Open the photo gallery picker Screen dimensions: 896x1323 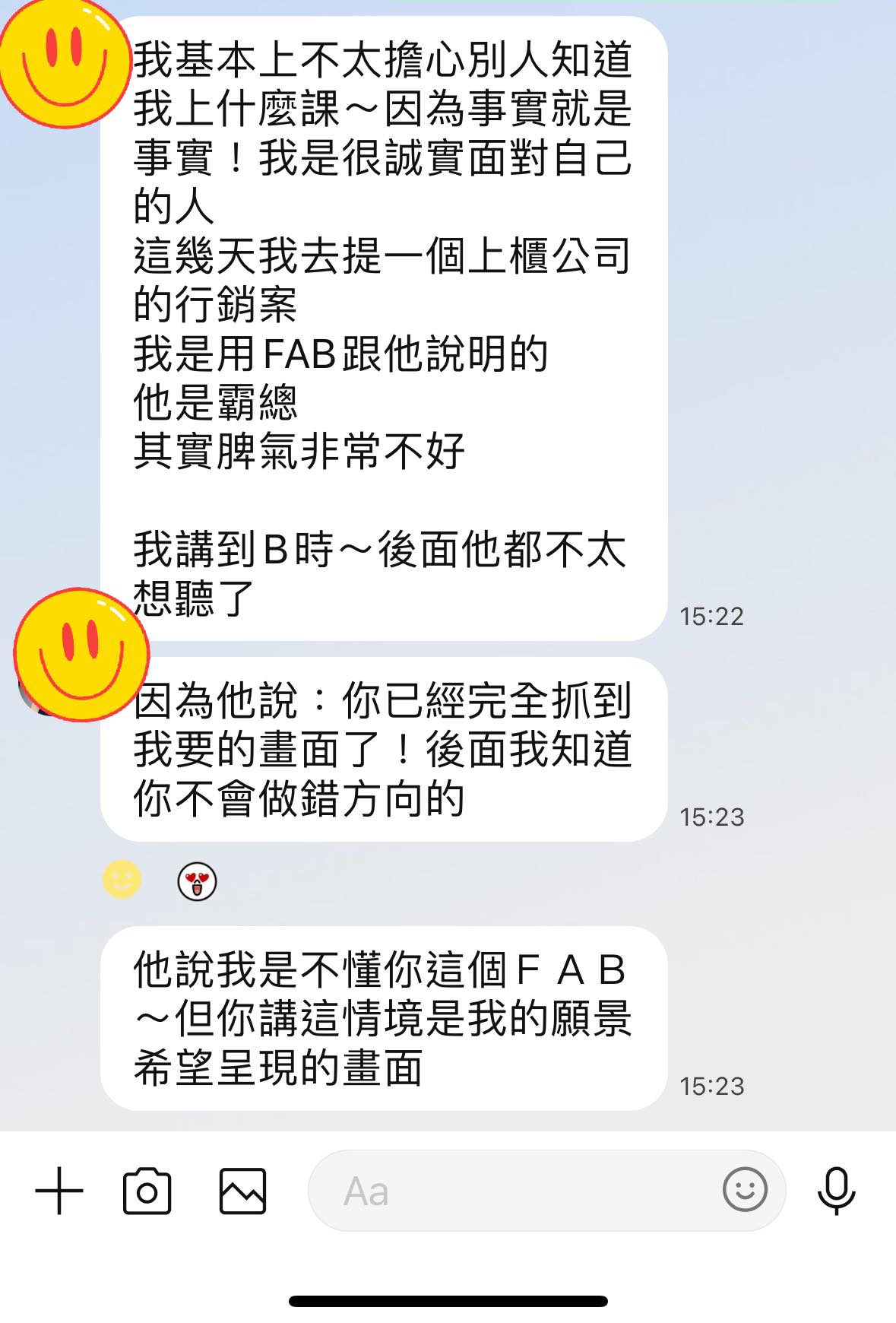click(242, 1191)
